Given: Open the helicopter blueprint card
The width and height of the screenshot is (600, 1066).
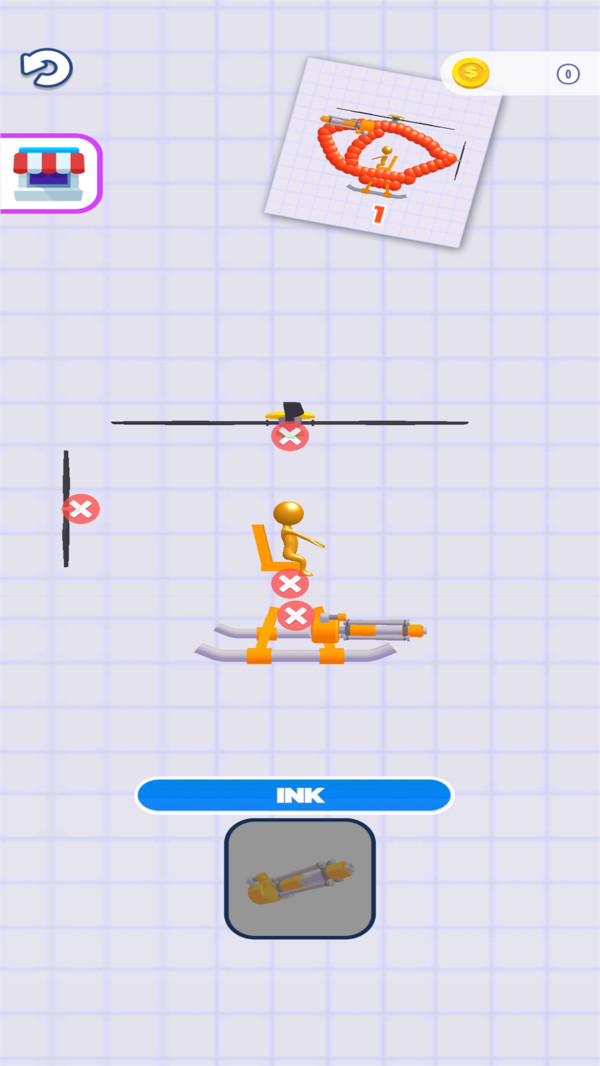Looking at the screenshot, I should [383, 152].
